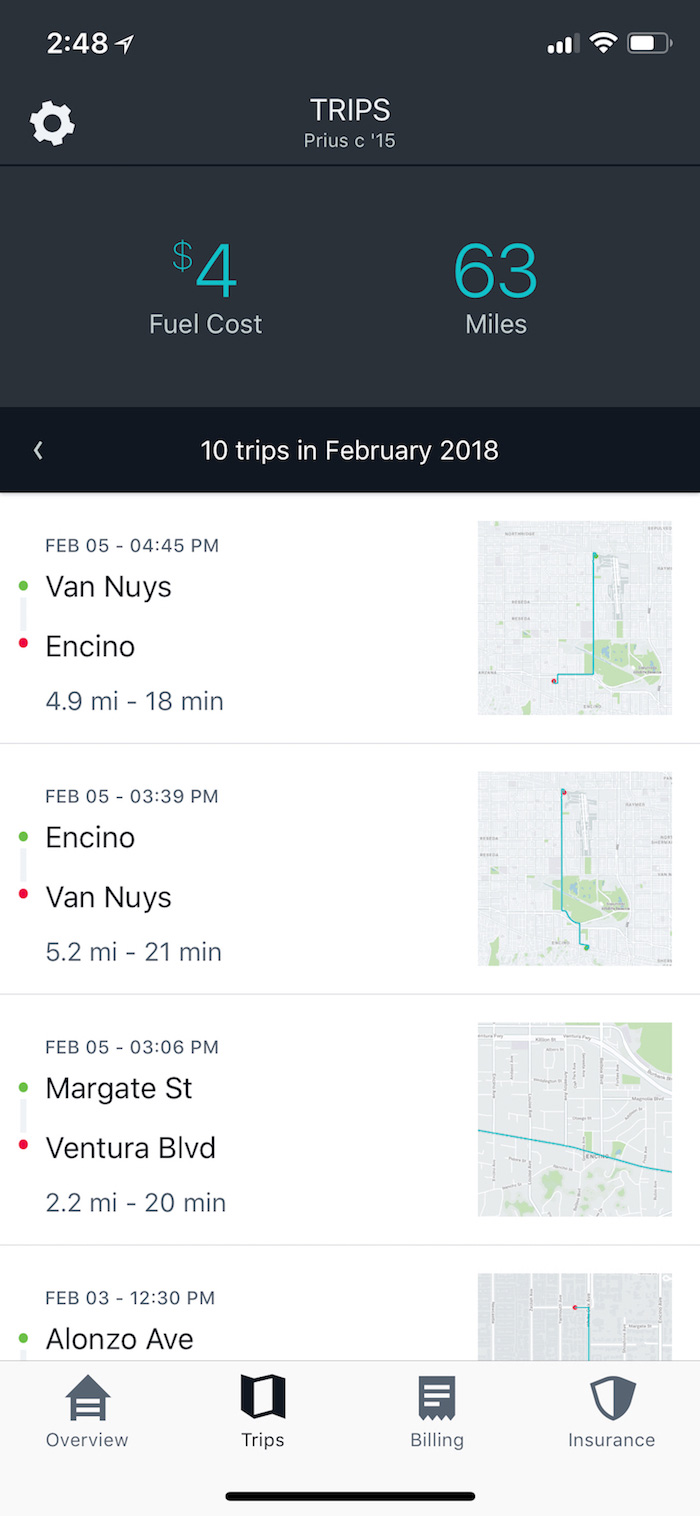This screenshot has width=700, height=1516.
Task: View the Margate St to Ventura Blvd trip
Action: click(240, 1119)
